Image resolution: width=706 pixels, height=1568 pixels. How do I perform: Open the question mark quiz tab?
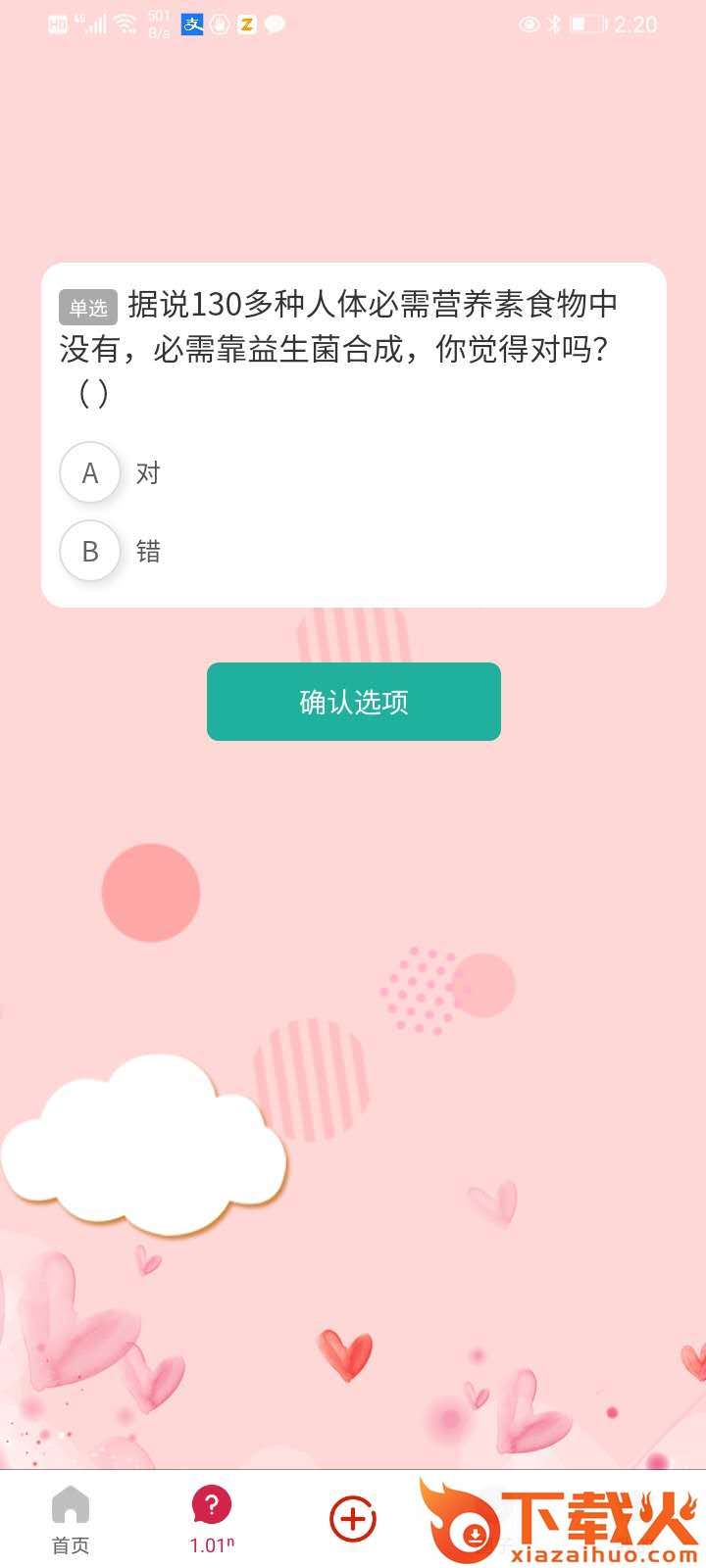212,1517
